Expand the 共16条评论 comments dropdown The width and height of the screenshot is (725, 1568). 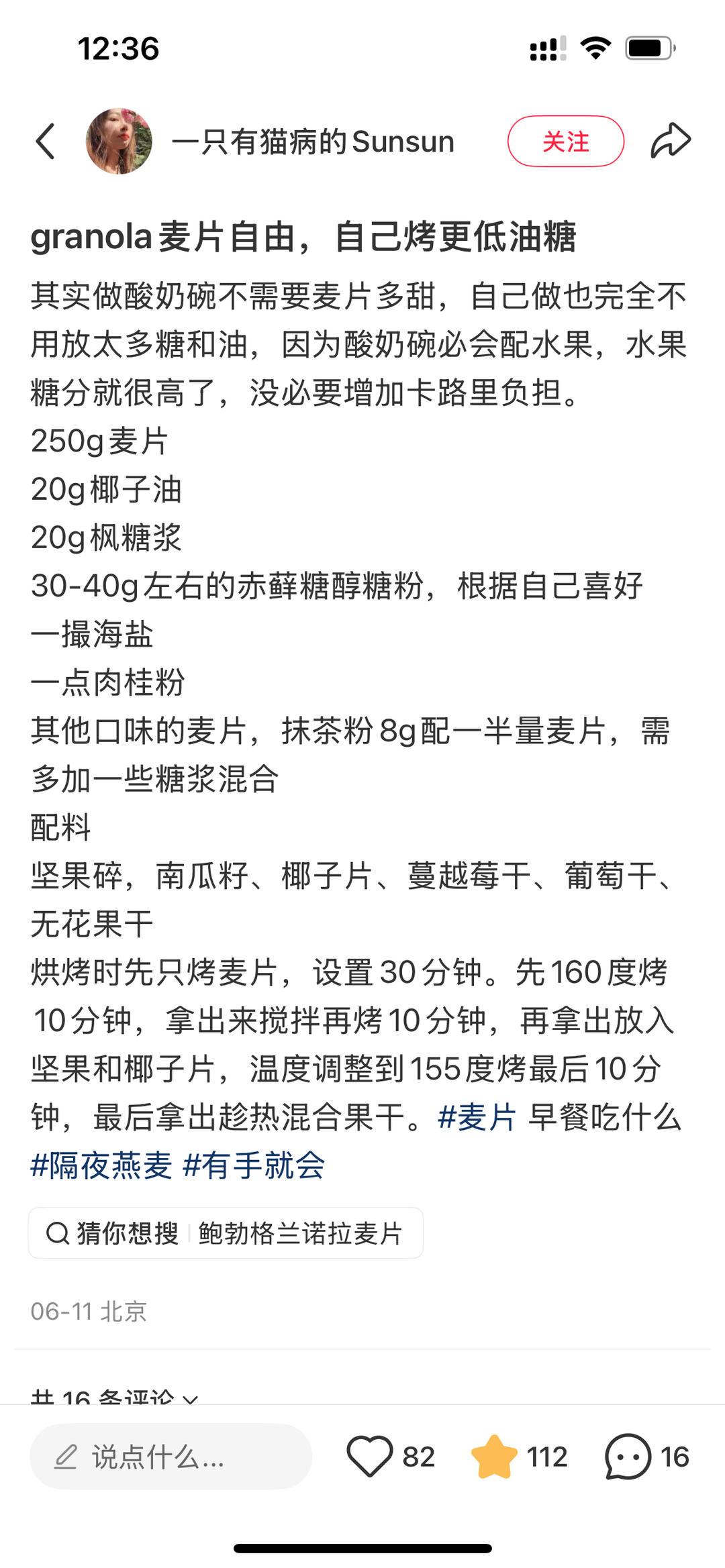[x=114, y=1397]
